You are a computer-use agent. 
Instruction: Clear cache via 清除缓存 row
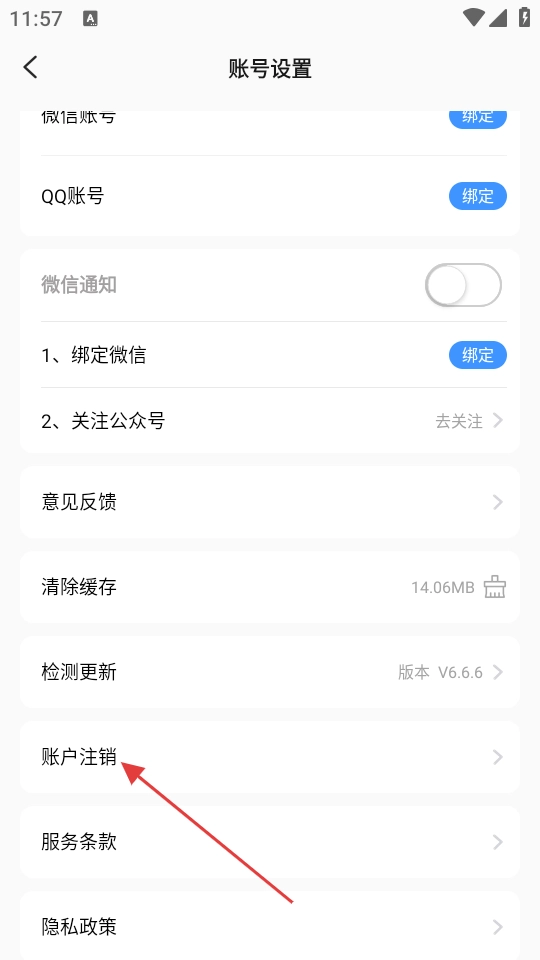coord(270,587)
